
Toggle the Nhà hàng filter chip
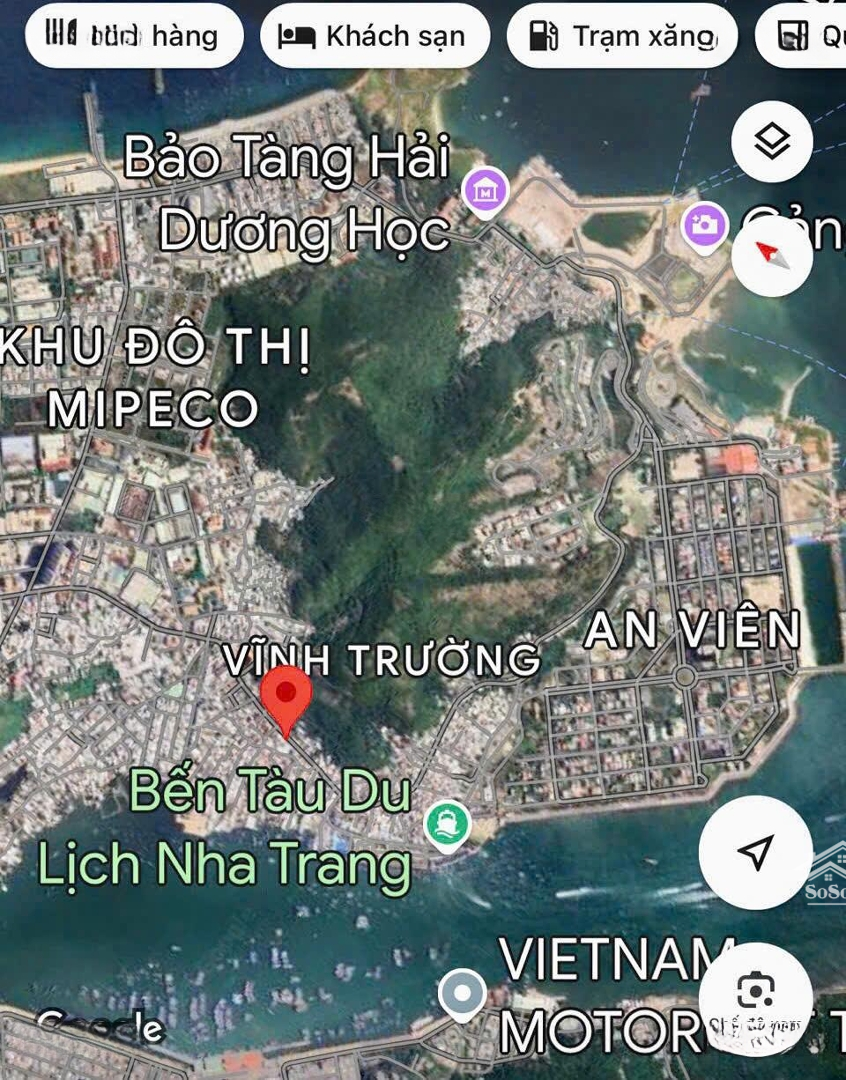click(x=134, y=36)
